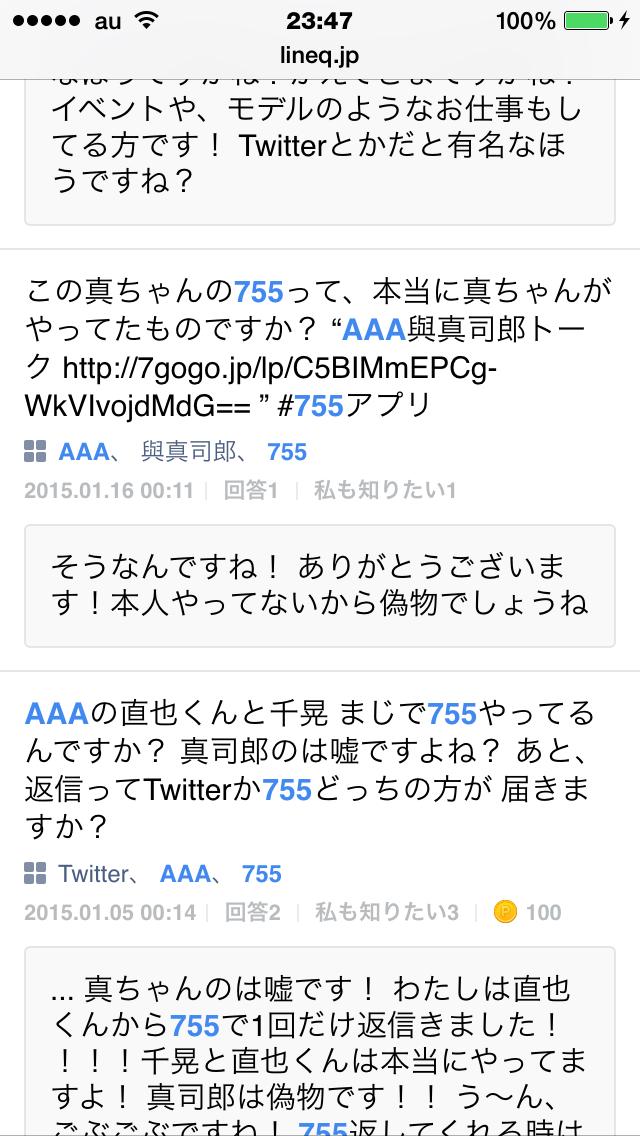
Task: Open the question about 真ちゃんの755
Action: (319, 348)
